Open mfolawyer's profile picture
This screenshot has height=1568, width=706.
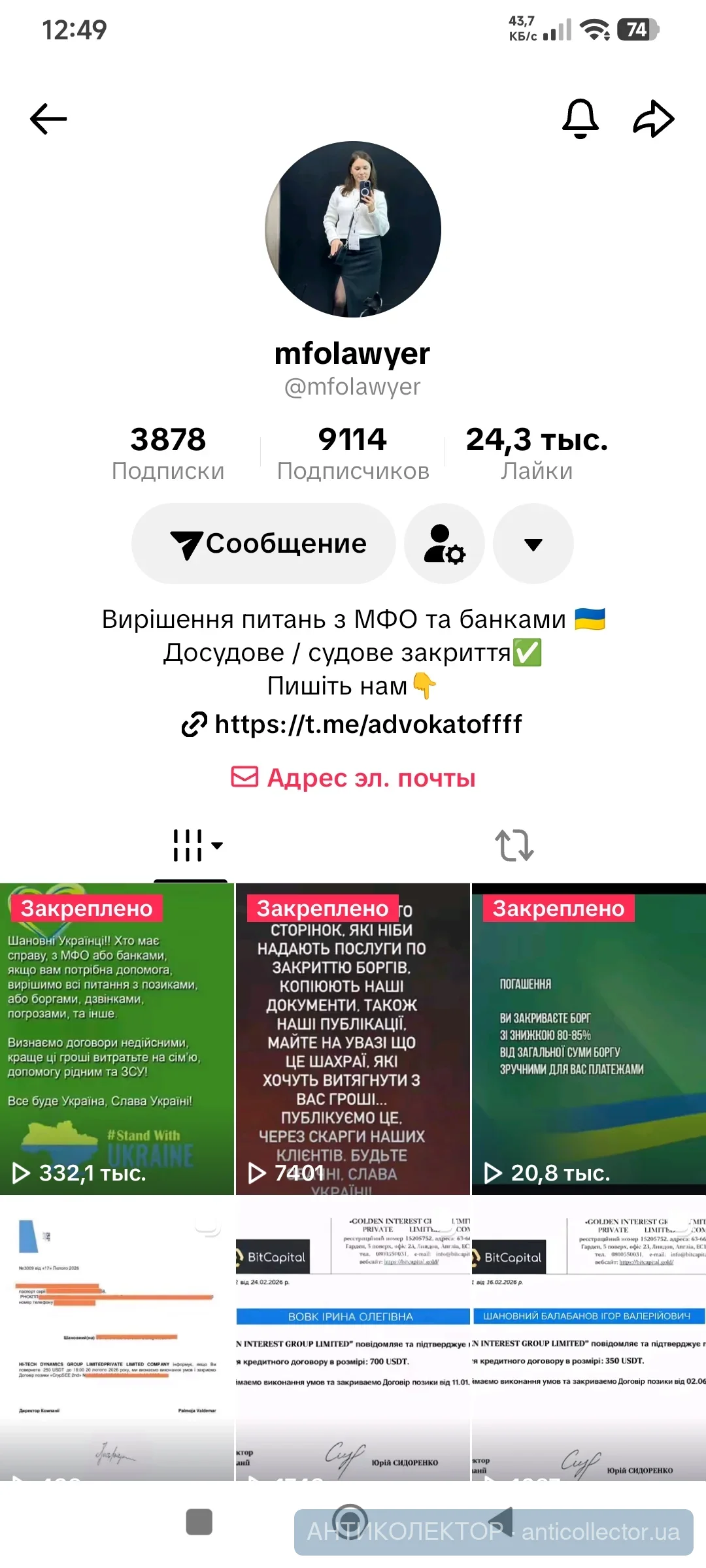point(353,229)
